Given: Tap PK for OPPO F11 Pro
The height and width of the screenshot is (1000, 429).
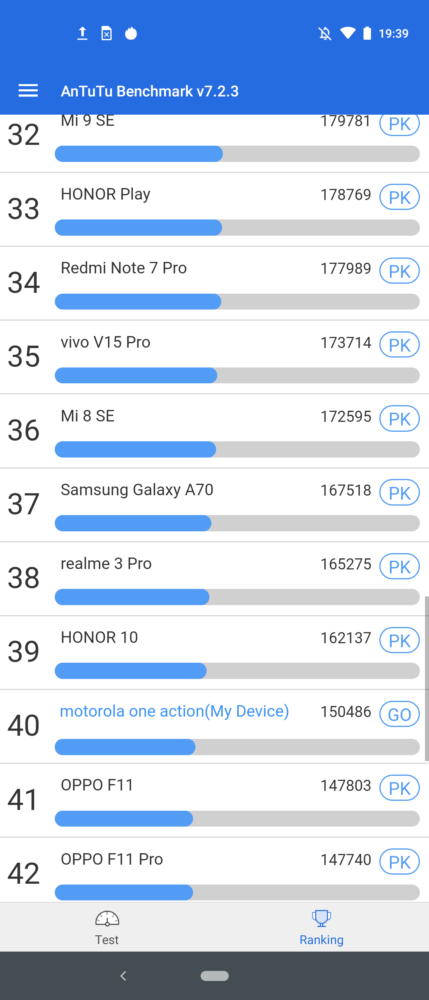Looking at the screenshot, I should (x=400, y=862).
